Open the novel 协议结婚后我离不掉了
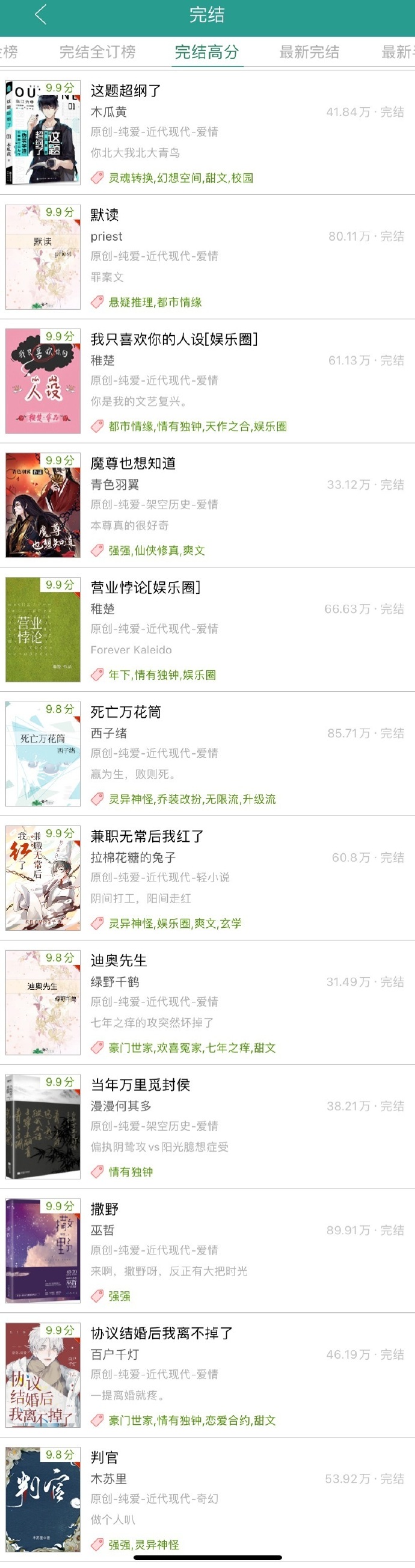The height and width of the screenshot is (1568, 415). [x=162, y=1332]
